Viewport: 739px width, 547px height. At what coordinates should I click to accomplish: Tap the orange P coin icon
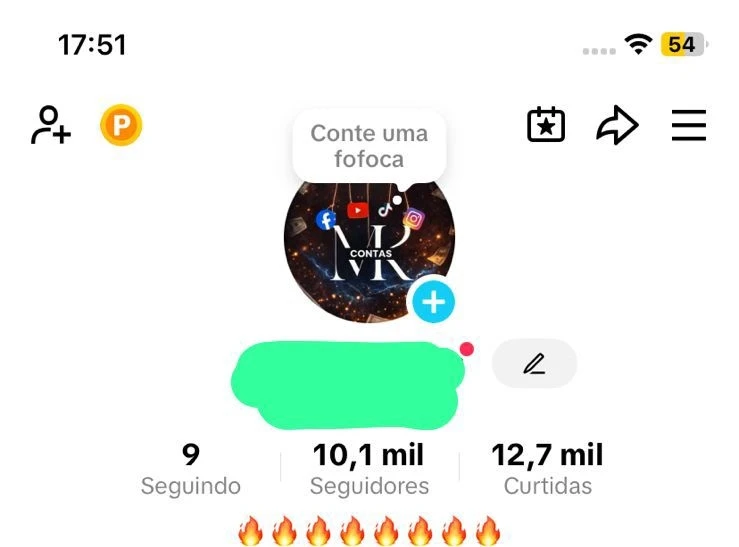(121, 126)
